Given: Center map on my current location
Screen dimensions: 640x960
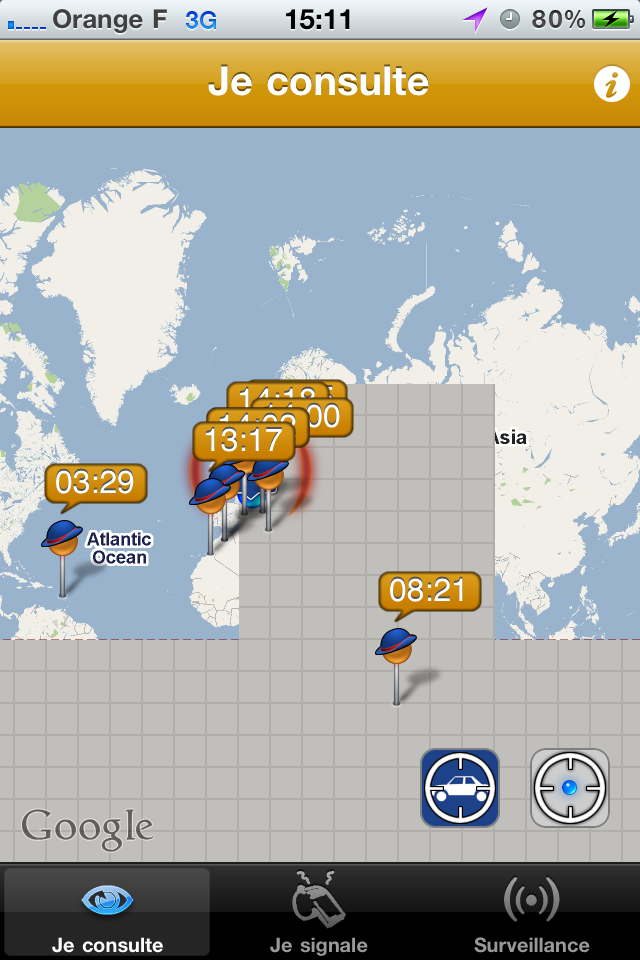Looking at the screenshot, I should 569,788.
